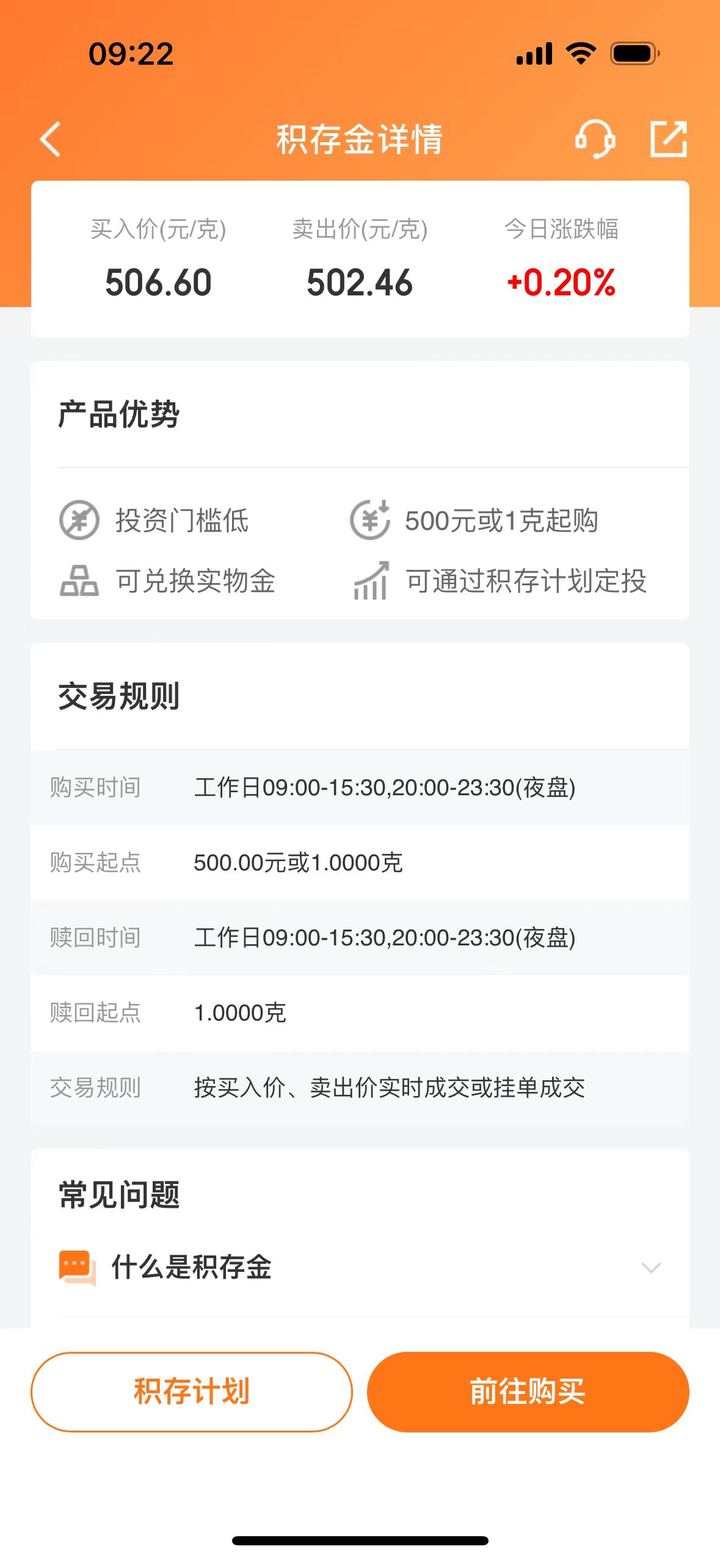
Task: Open customer service headset icon
Action: pos(595,139)
